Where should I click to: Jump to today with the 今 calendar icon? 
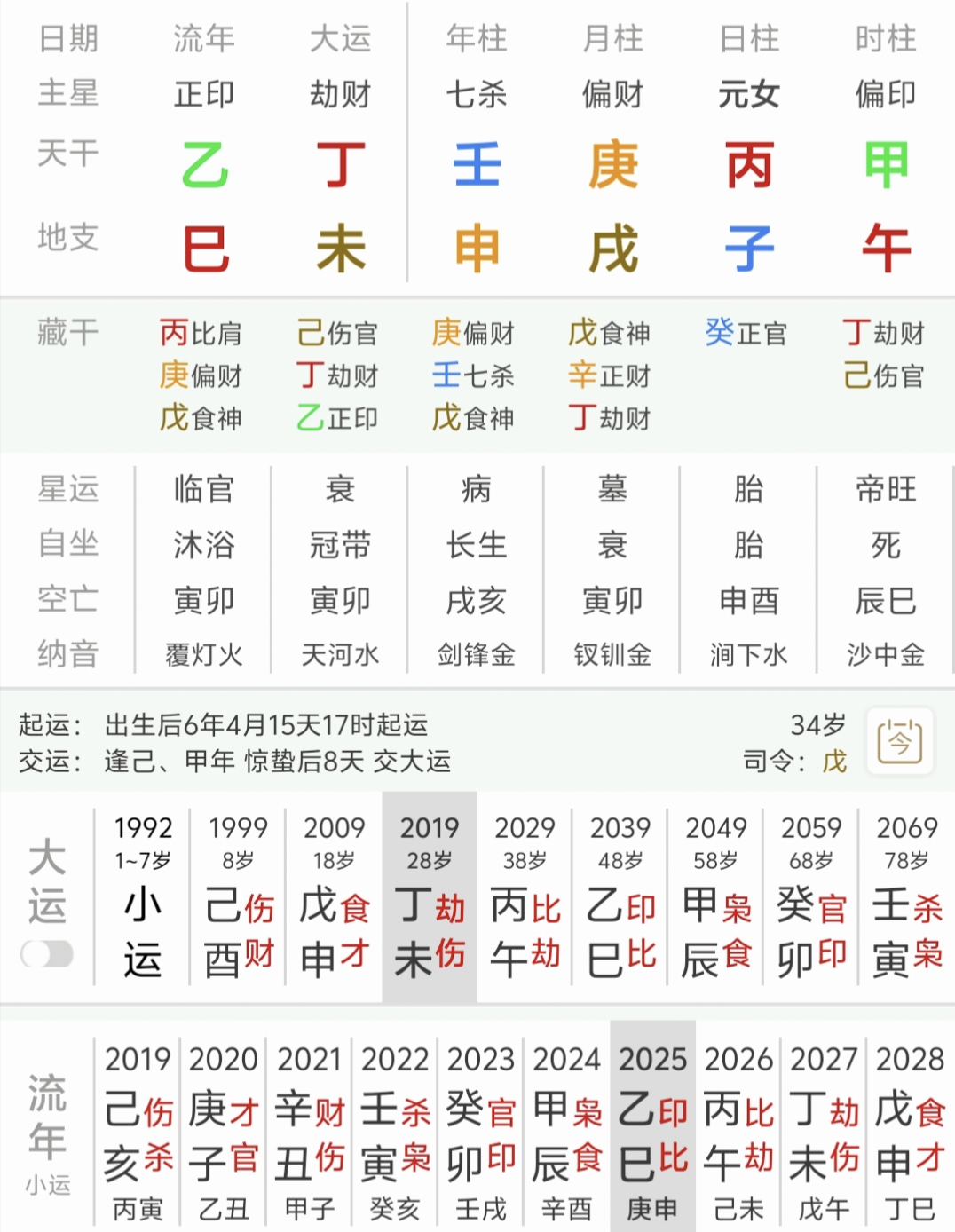[899, 740]
